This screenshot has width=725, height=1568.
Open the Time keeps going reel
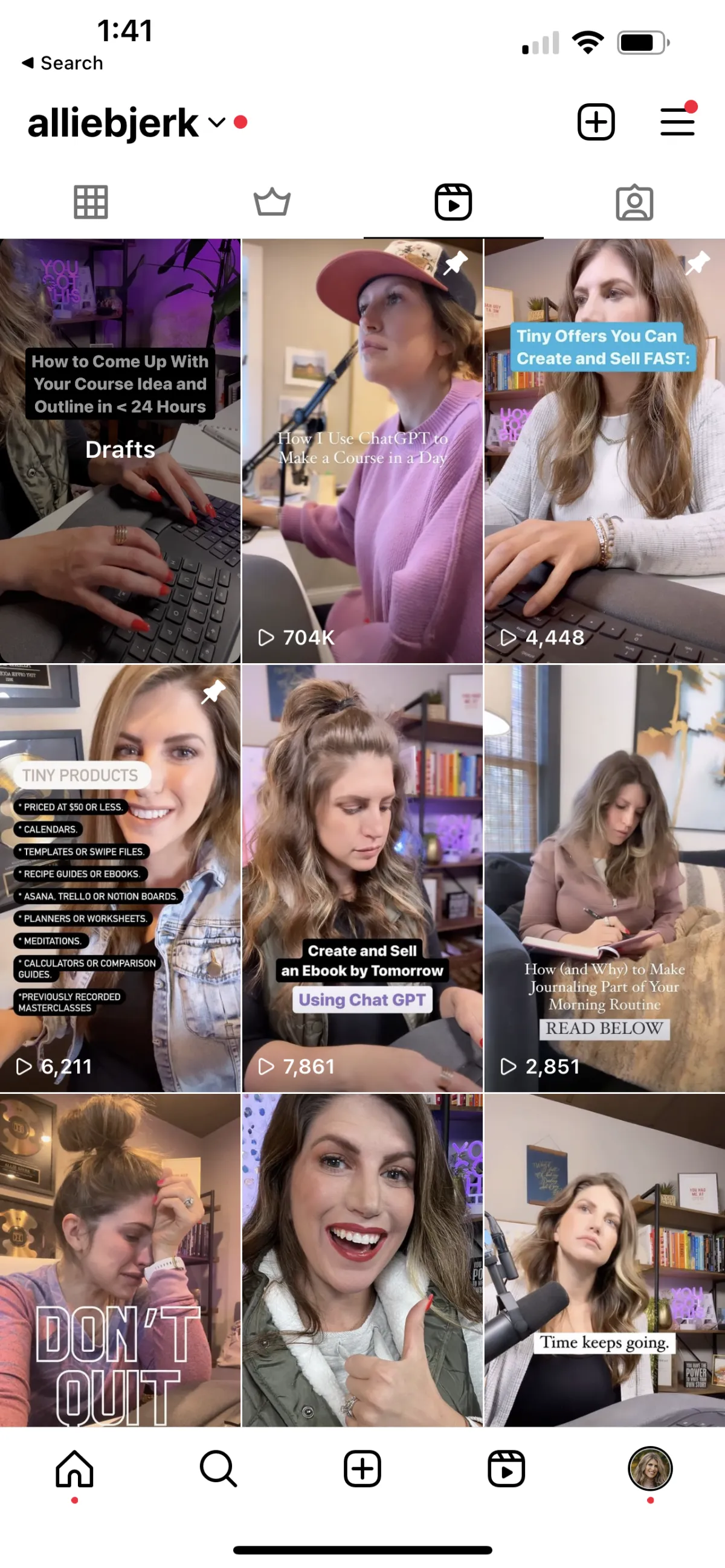605,1260
